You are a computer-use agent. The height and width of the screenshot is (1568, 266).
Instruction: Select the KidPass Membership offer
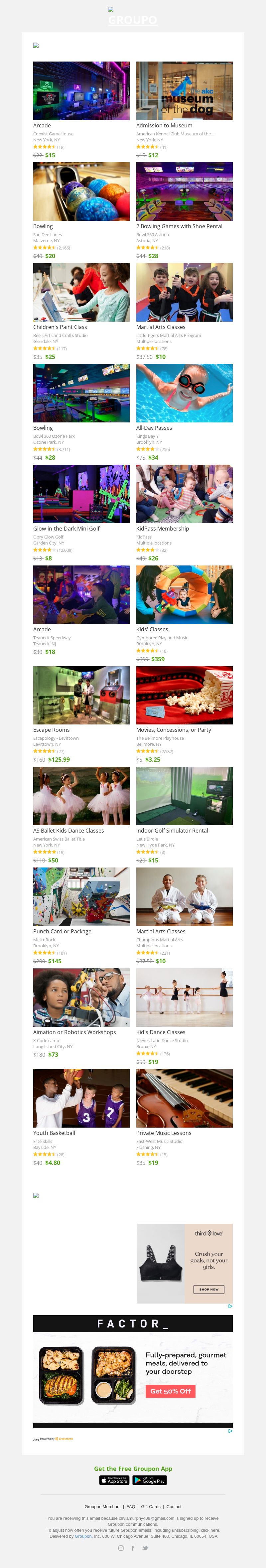[x=184, y=494]
